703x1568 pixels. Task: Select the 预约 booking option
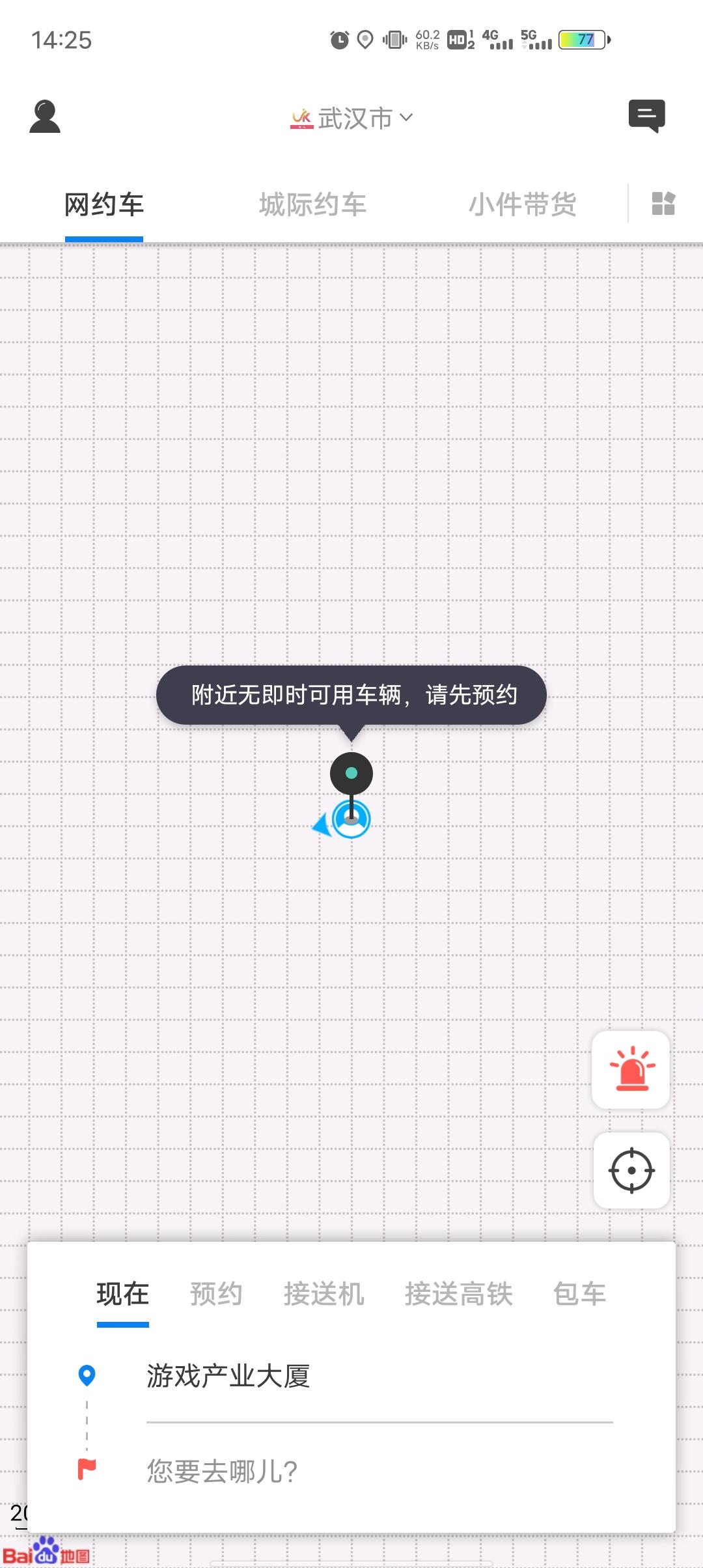(x=216, y=1294)
